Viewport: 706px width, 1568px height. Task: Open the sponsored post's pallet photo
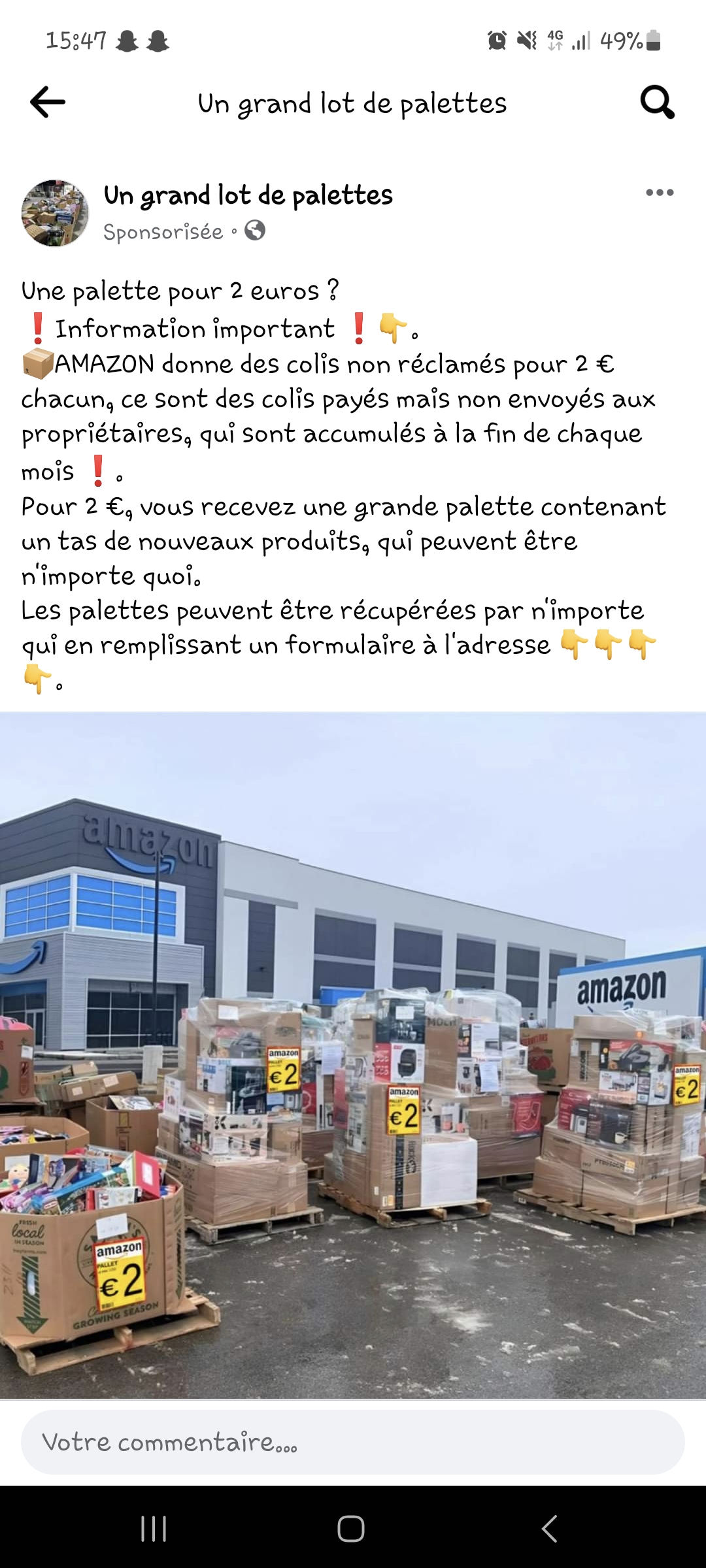pyautogui.click(x=353, y=1055)
